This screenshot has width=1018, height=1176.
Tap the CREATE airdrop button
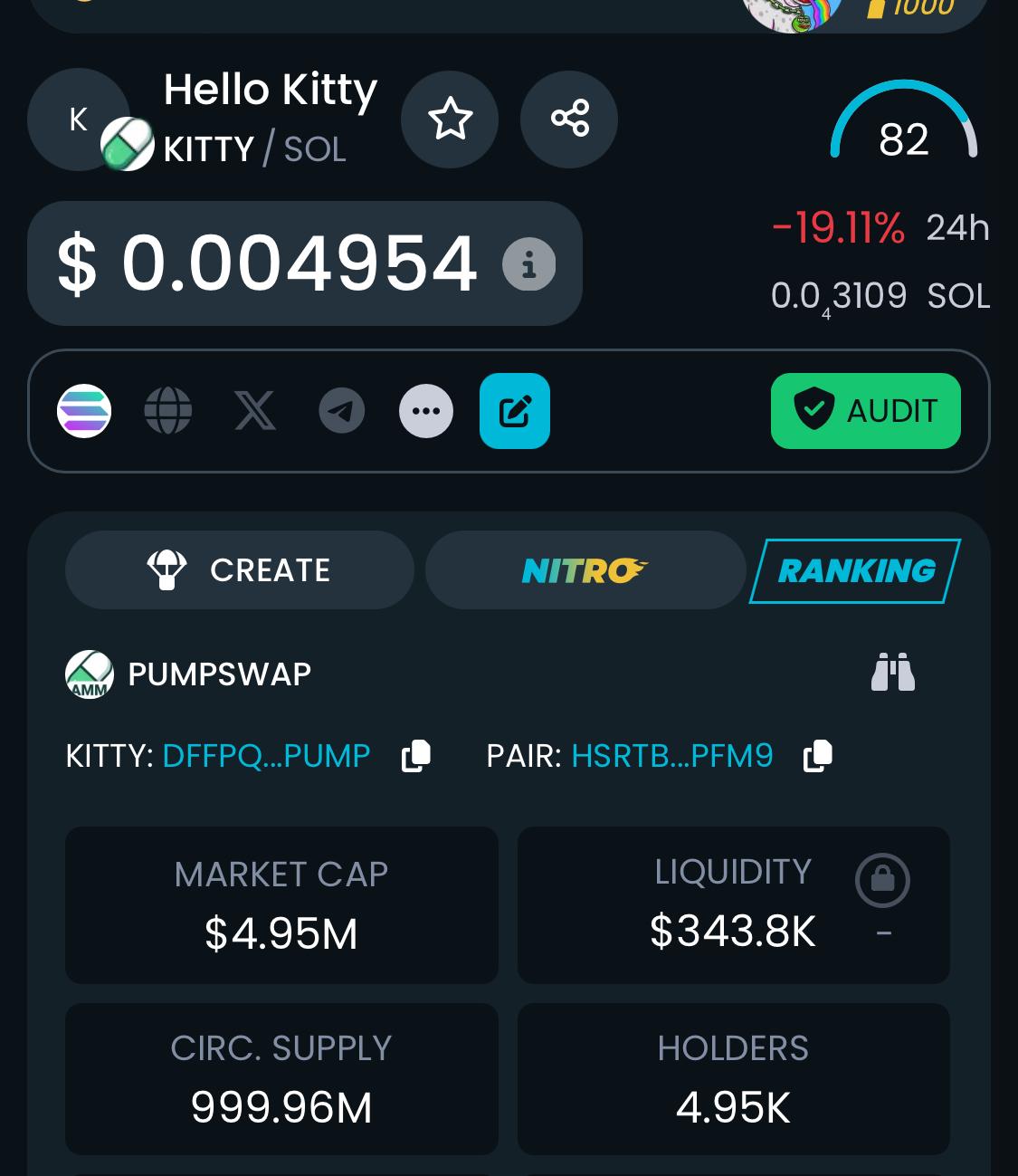click(x=240, y=570)
